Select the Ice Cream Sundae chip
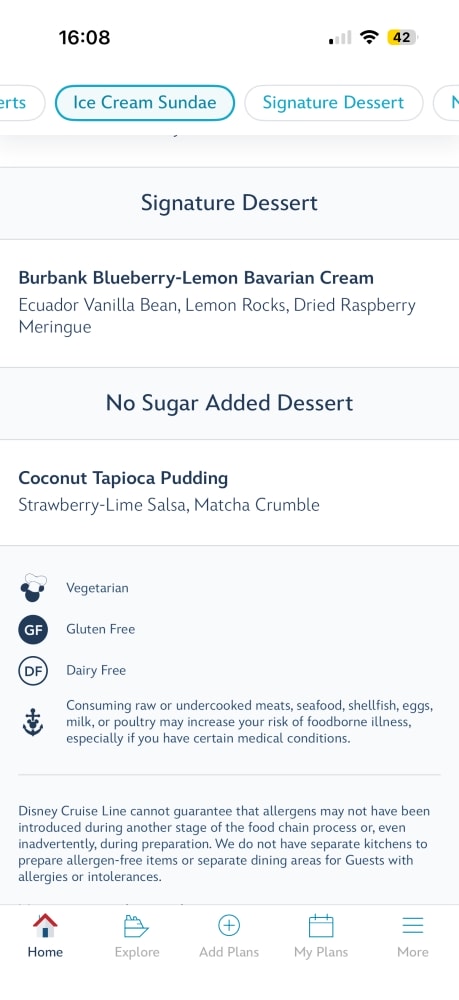Image resolution: width=459 pixels, height=1000 pixels. tap(145, 103)
